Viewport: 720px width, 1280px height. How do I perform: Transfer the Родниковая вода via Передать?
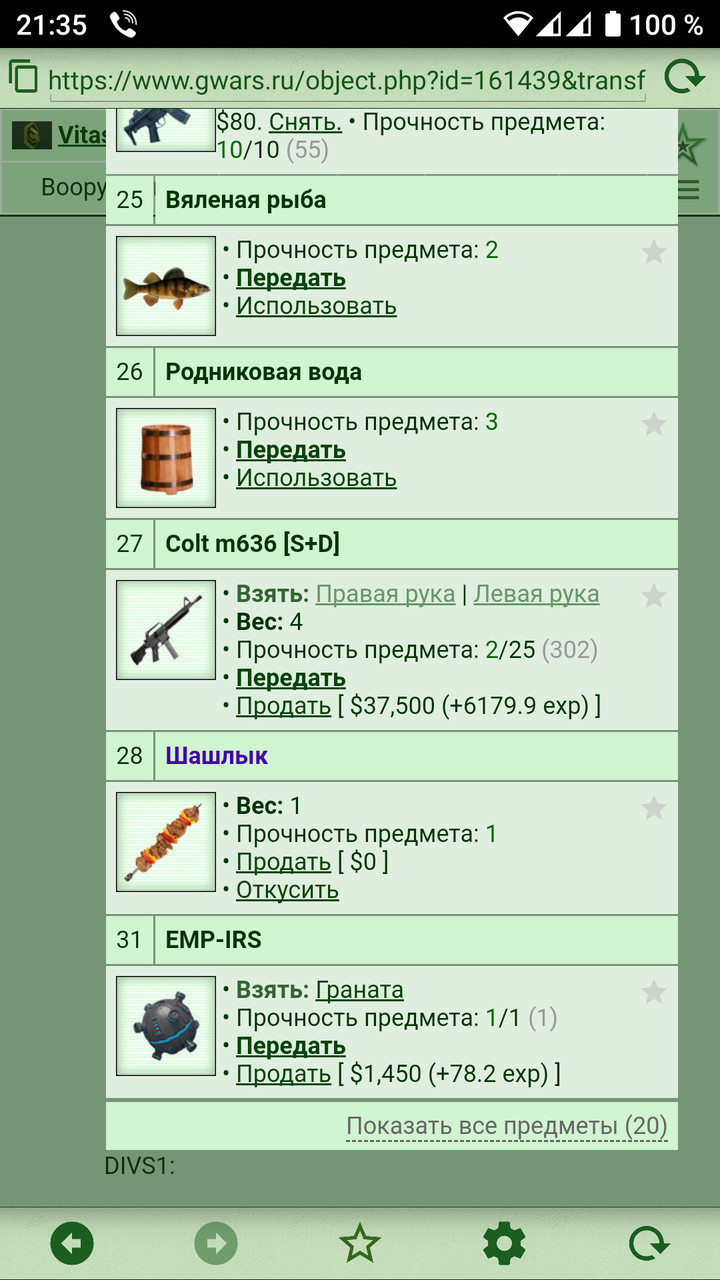click(291, 450)
